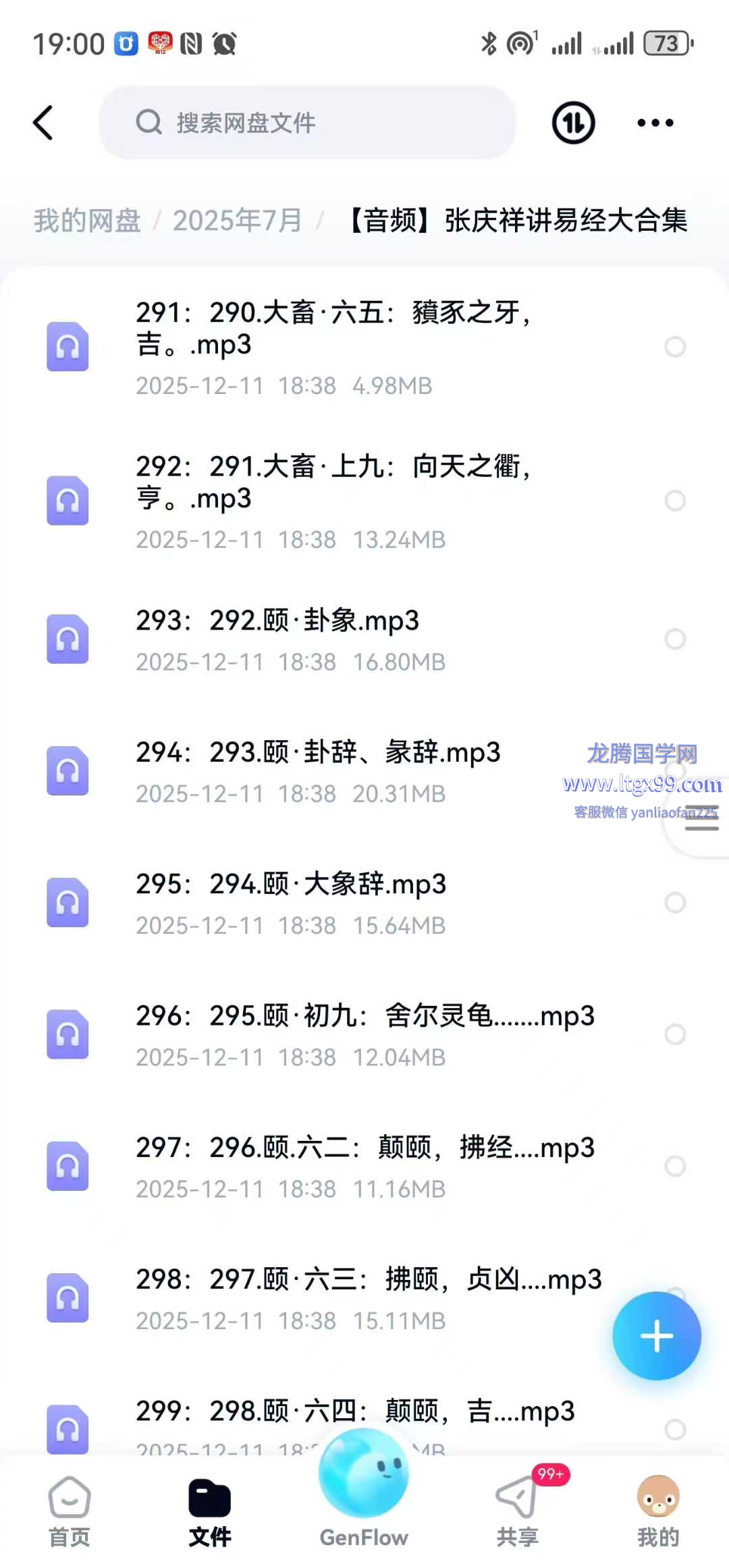
Task: Tap the search netdisk files box
Action: 307,123
